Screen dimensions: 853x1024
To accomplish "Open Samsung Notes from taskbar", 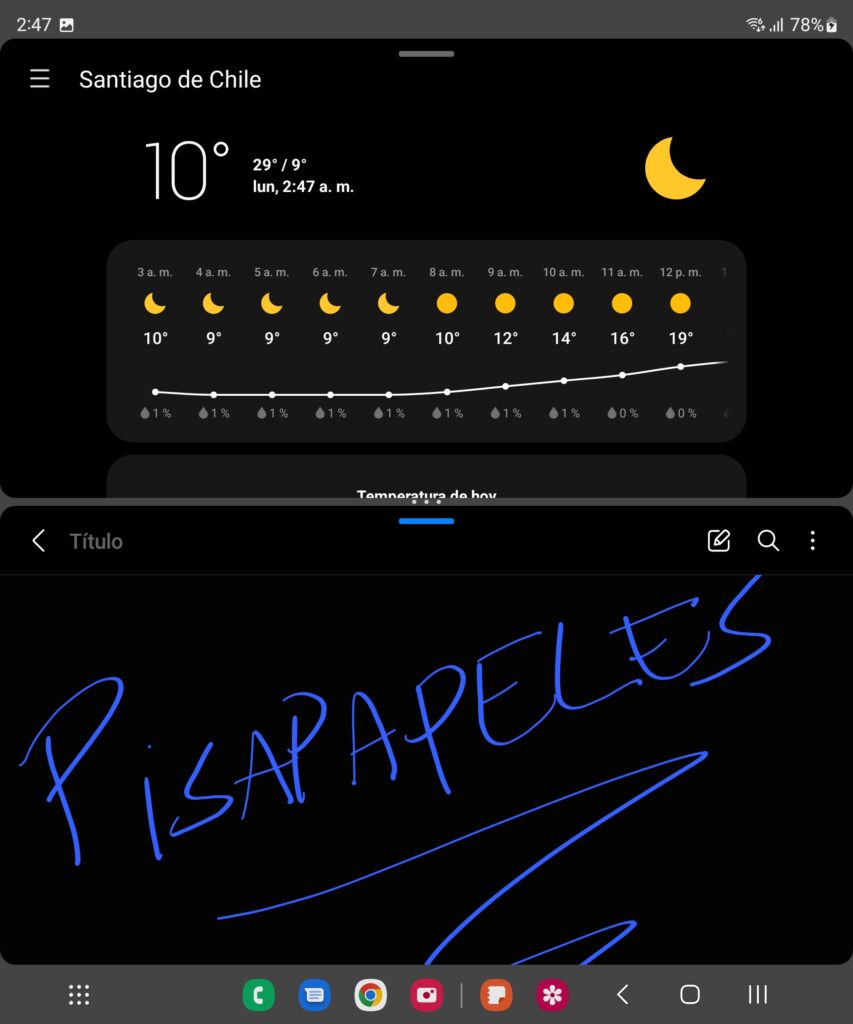I will click(x=496, y=994).
